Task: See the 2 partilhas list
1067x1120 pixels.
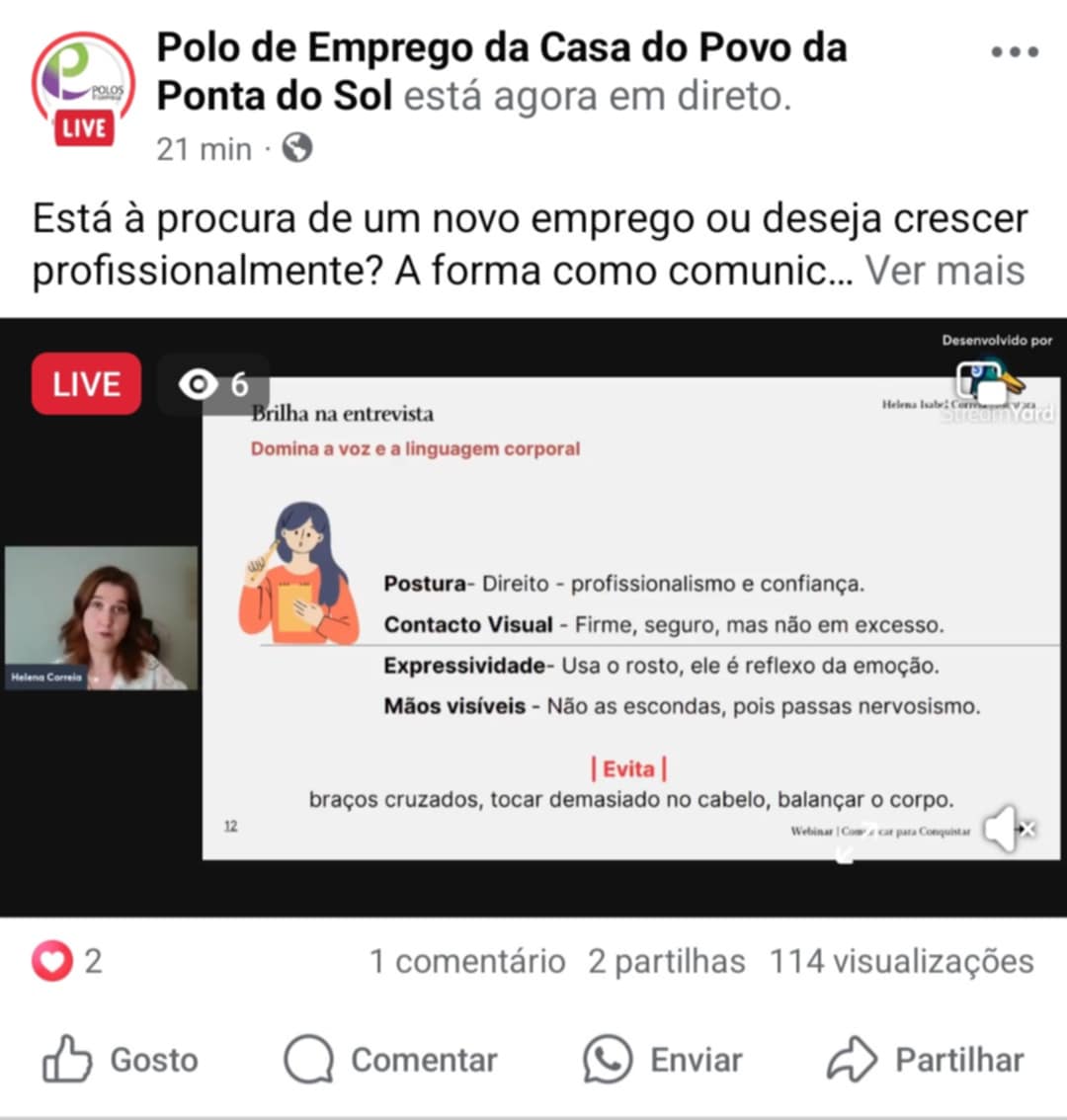Action: (667, 961)
